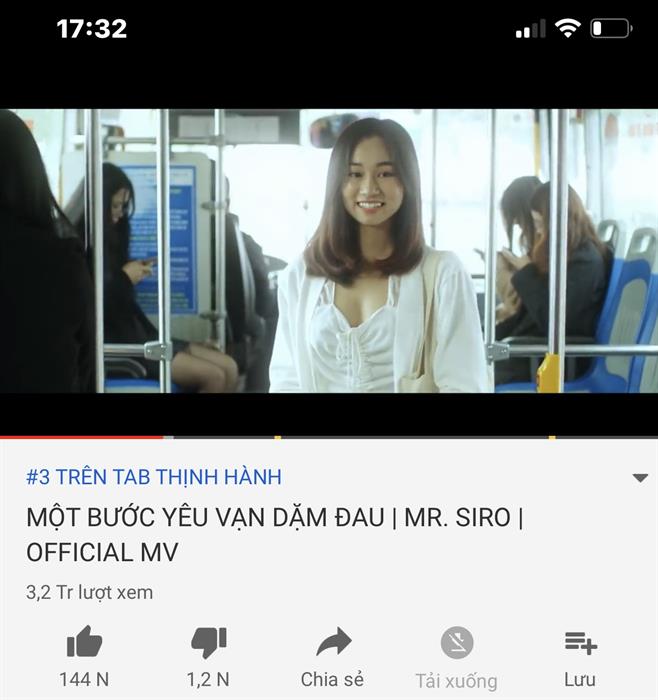Seek using the video progress bar
Viewport: 658px width, 700px height.
point(329,437)
